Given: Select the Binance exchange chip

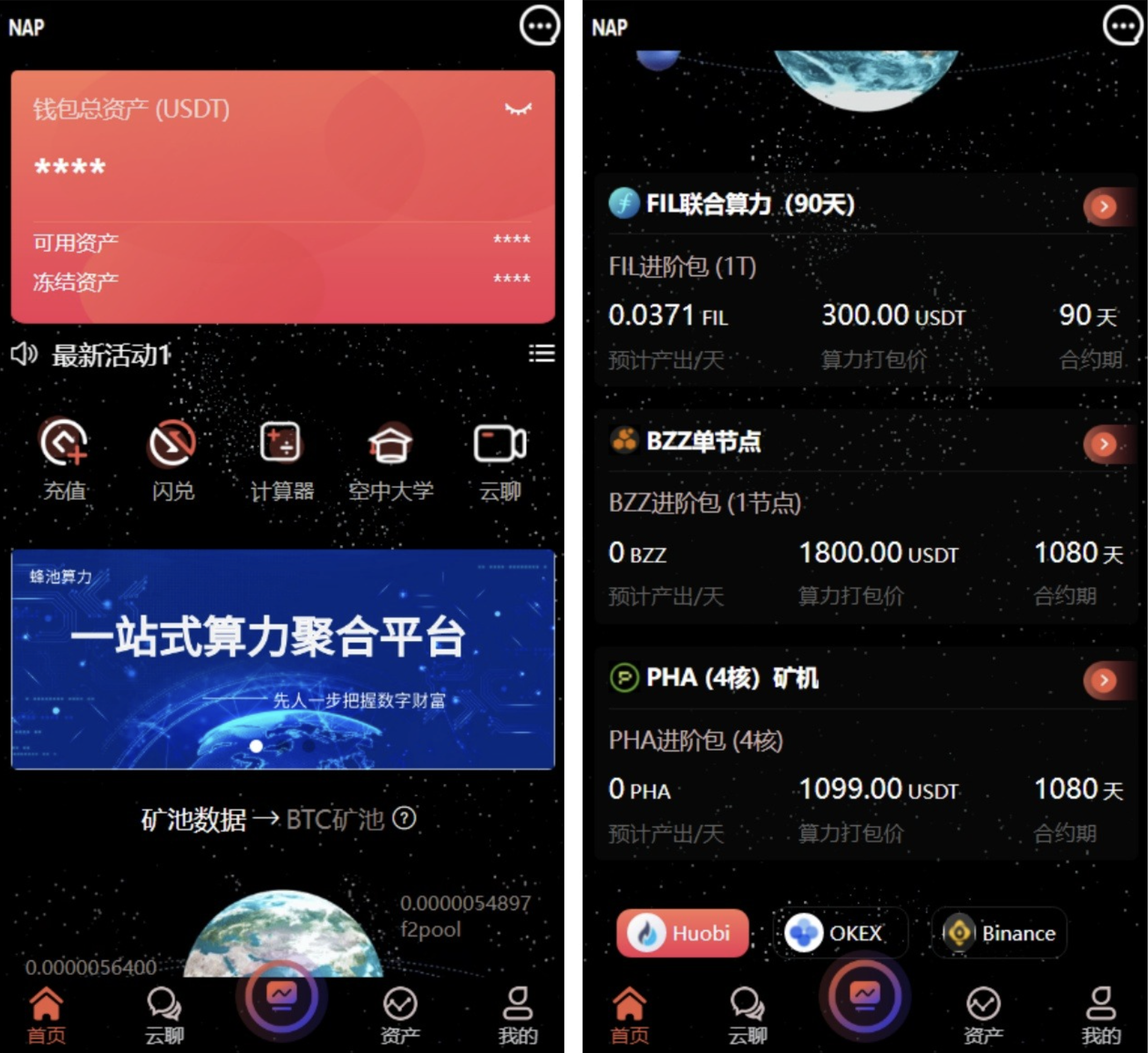Looking at the screenshot, I should [999, 933].
